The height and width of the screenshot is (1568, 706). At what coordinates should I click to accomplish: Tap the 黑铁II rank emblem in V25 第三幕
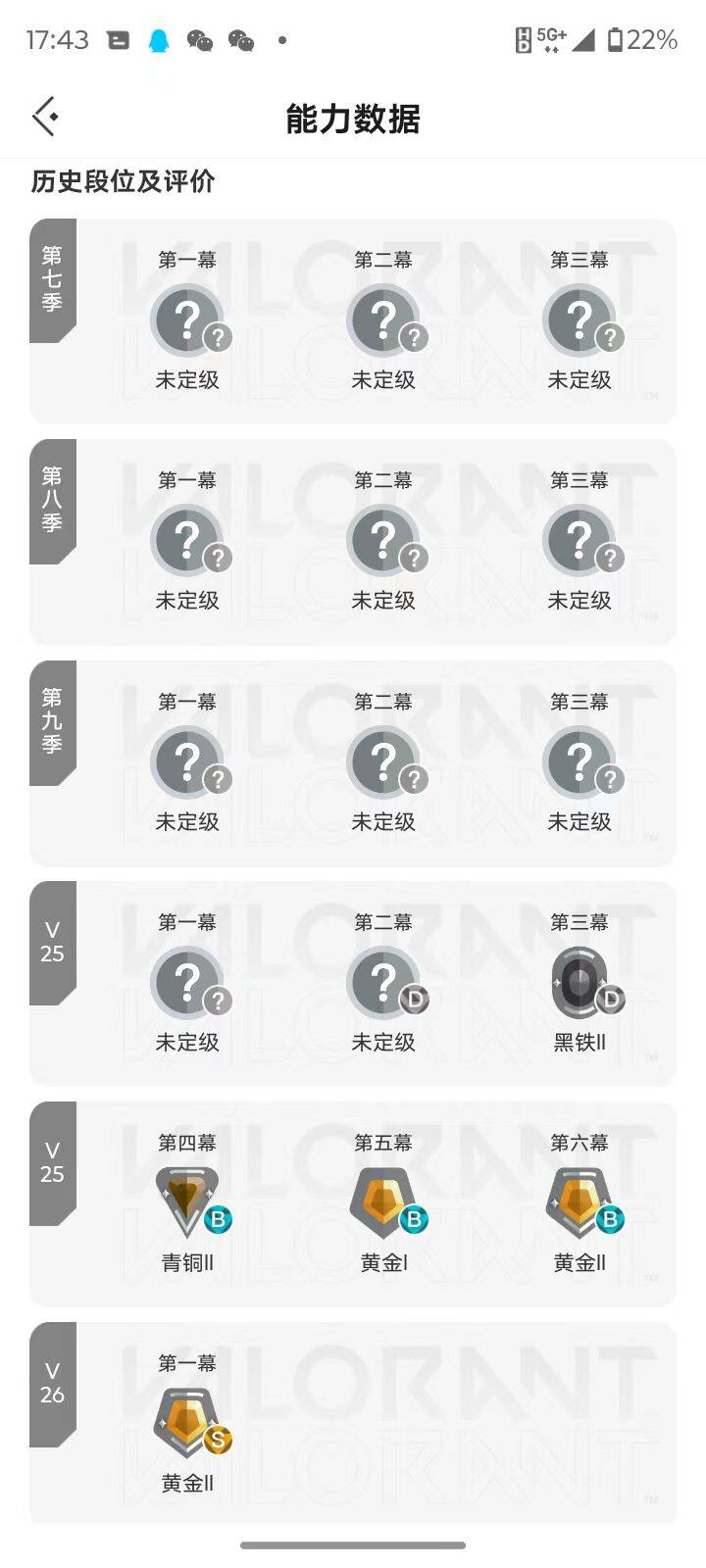[x=580, y=983]
